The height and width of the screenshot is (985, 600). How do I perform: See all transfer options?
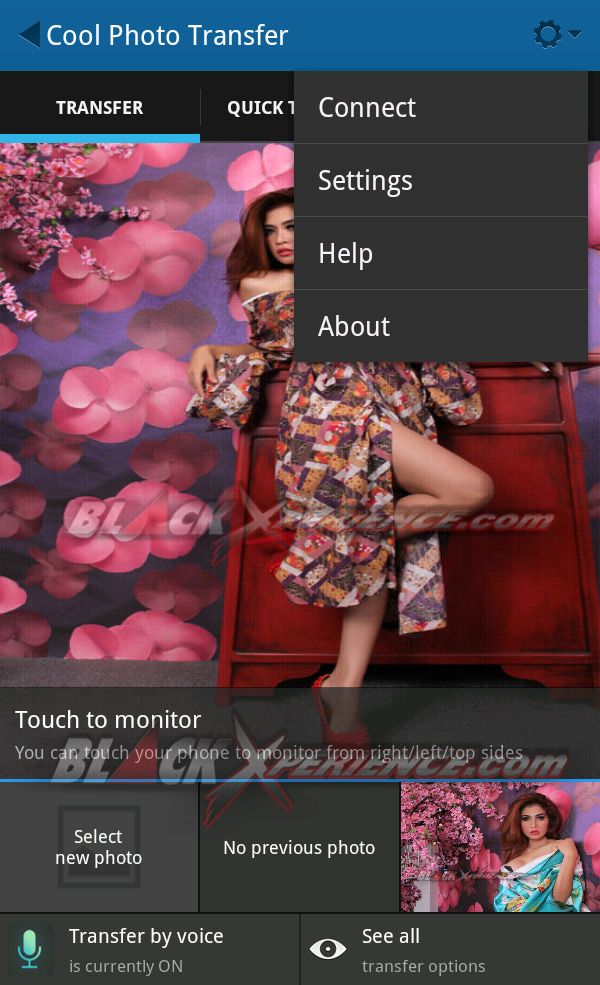click(x=450, y=949)
